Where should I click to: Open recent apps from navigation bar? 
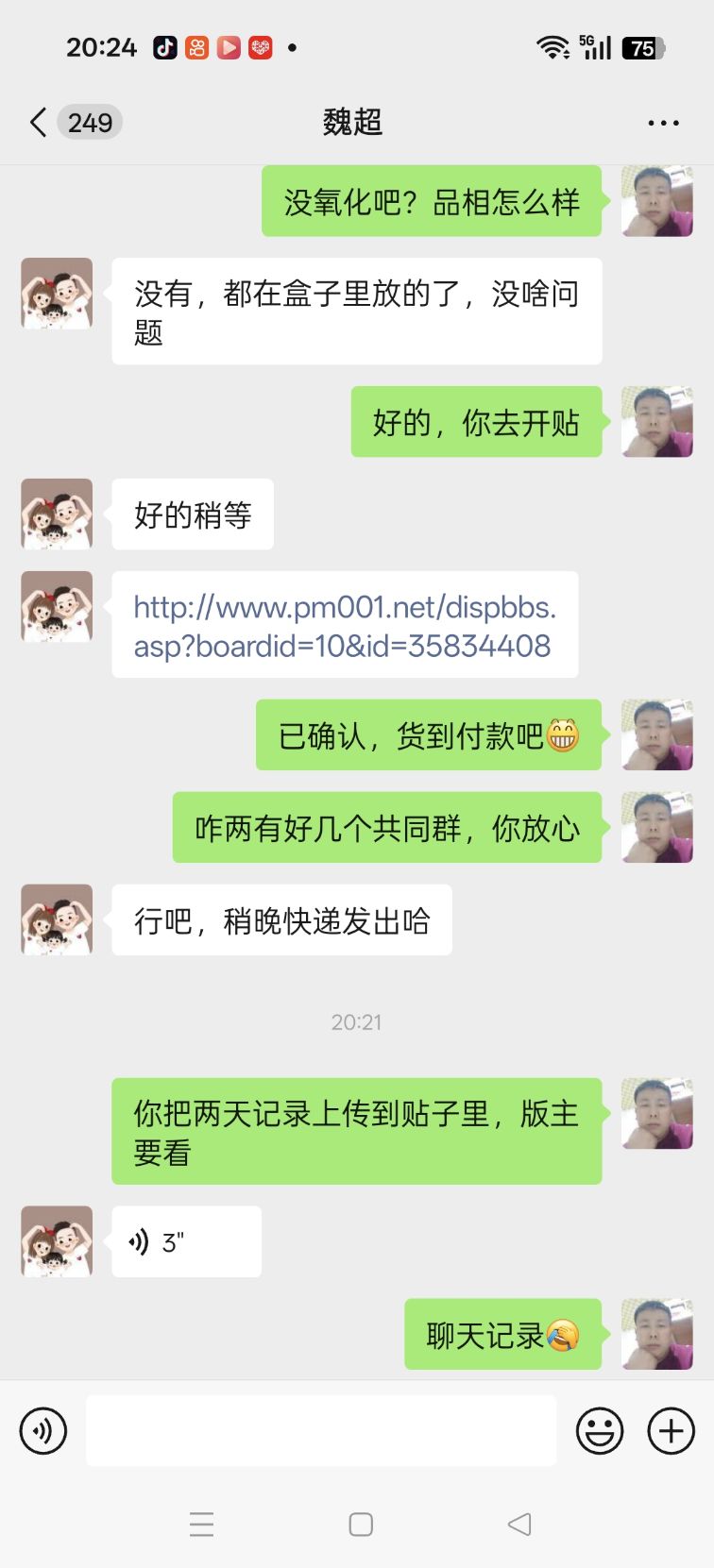[x=201, y=1525]
